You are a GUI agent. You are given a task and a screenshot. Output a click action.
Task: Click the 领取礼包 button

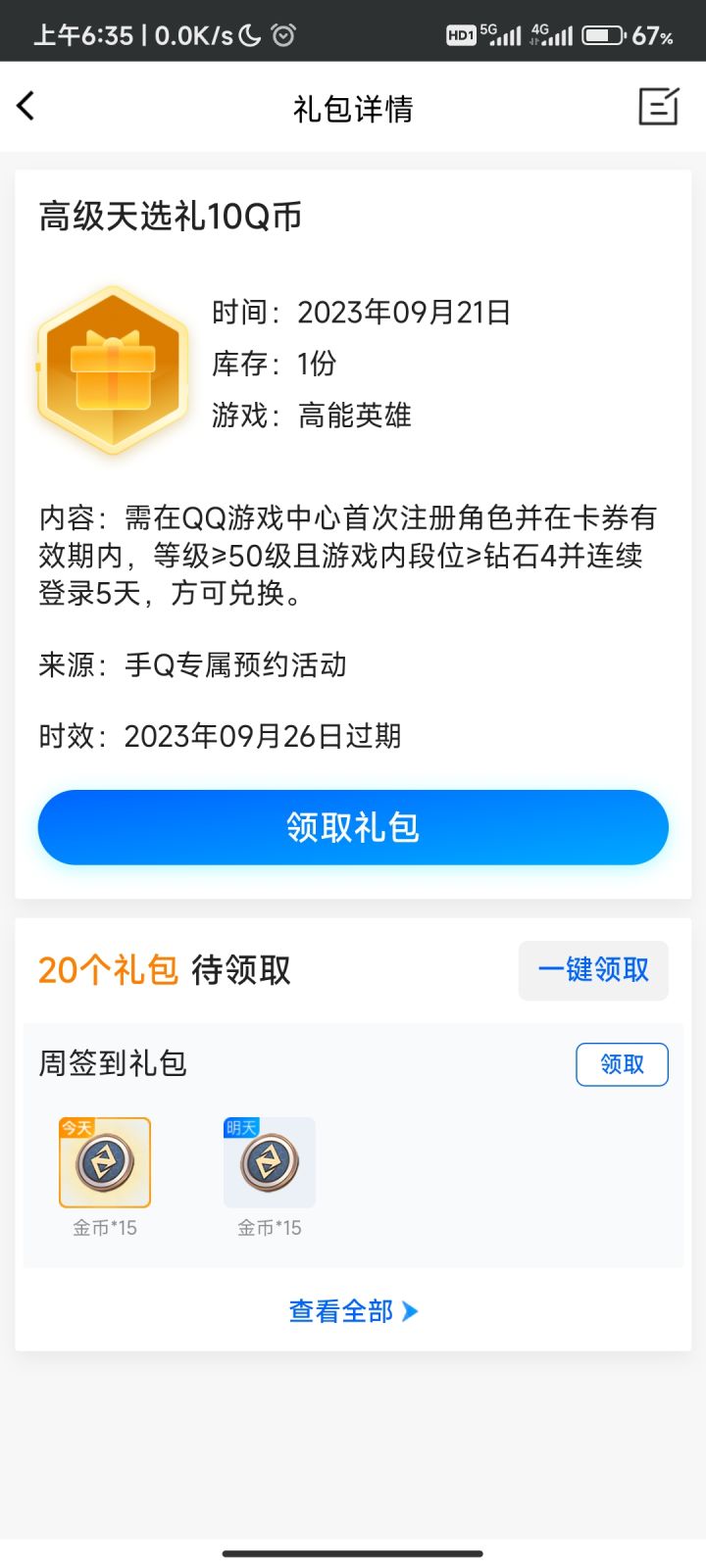352,827
